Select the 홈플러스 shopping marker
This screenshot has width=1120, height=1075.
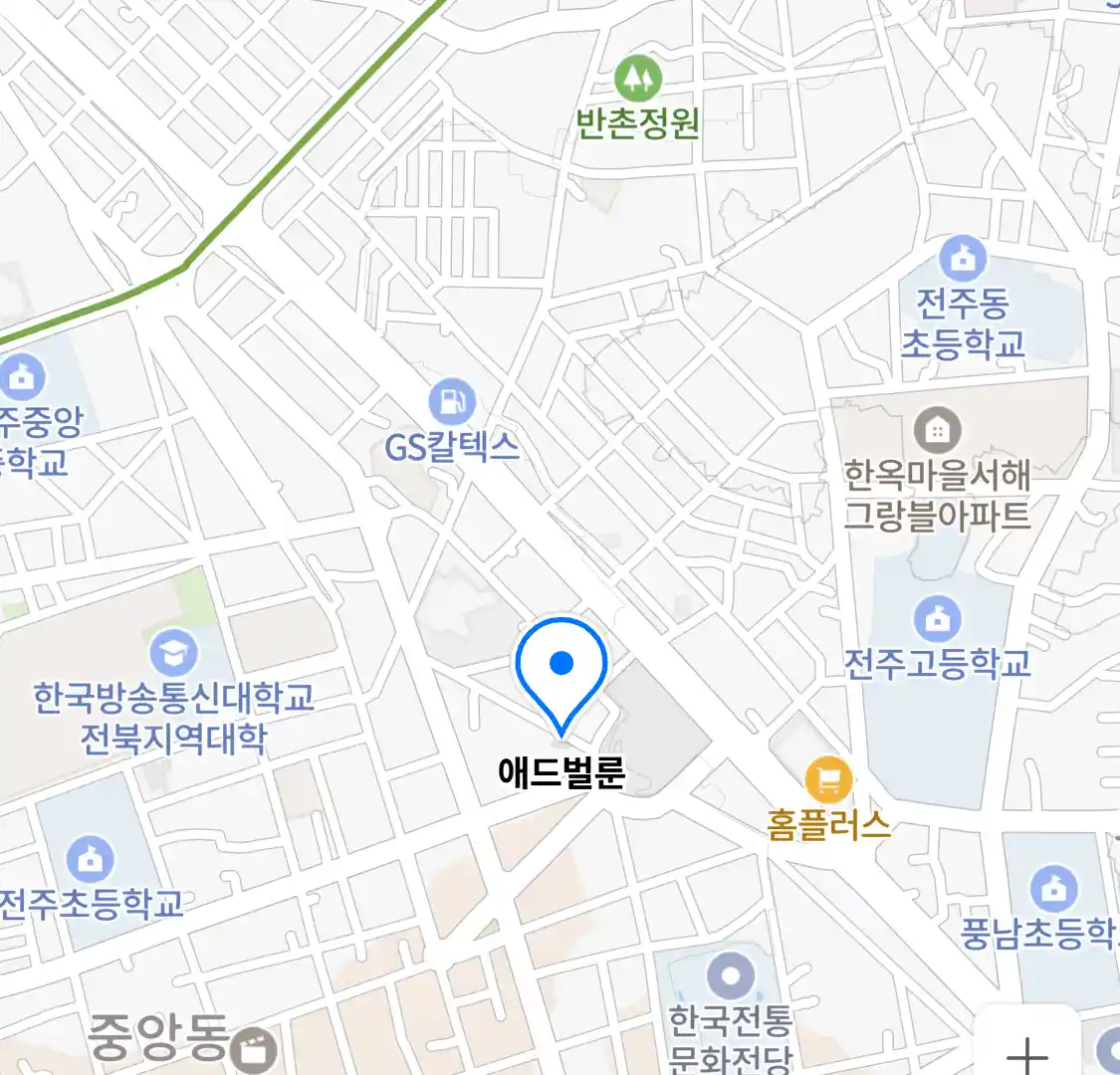[828, 779]
